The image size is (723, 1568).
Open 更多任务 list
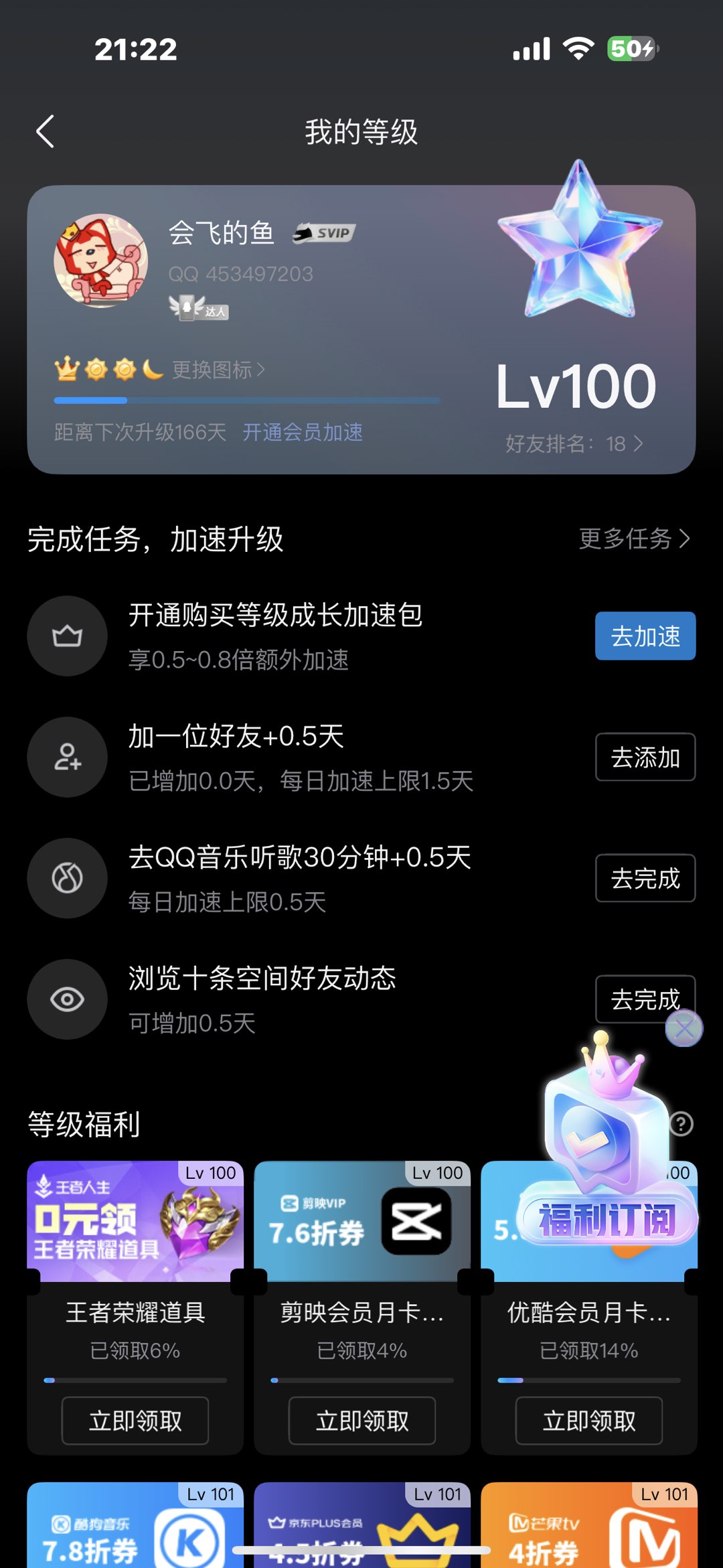pos(633,539)
